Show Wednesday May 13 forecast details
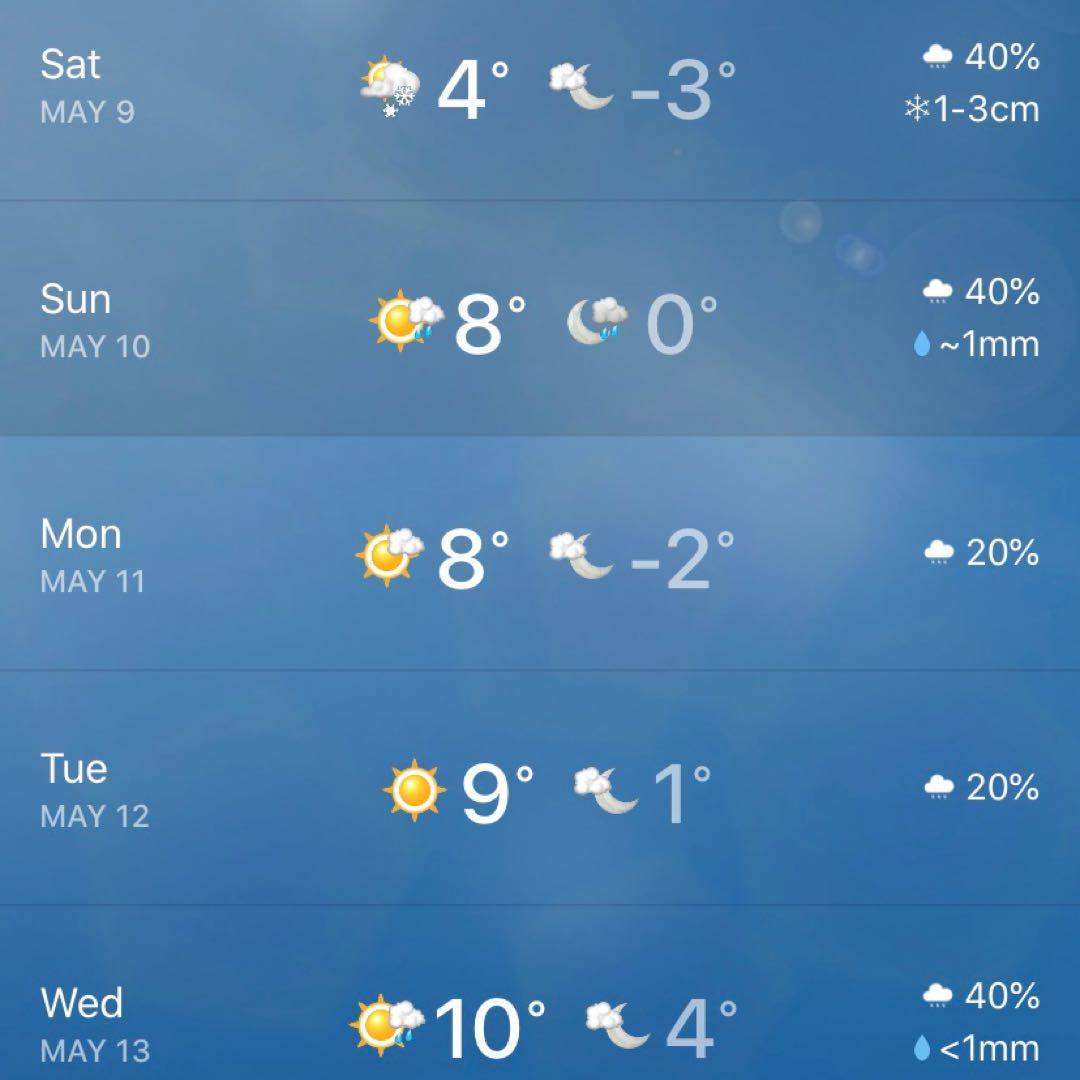This screenshot has width=1080, height=1080. [540, 1024]
